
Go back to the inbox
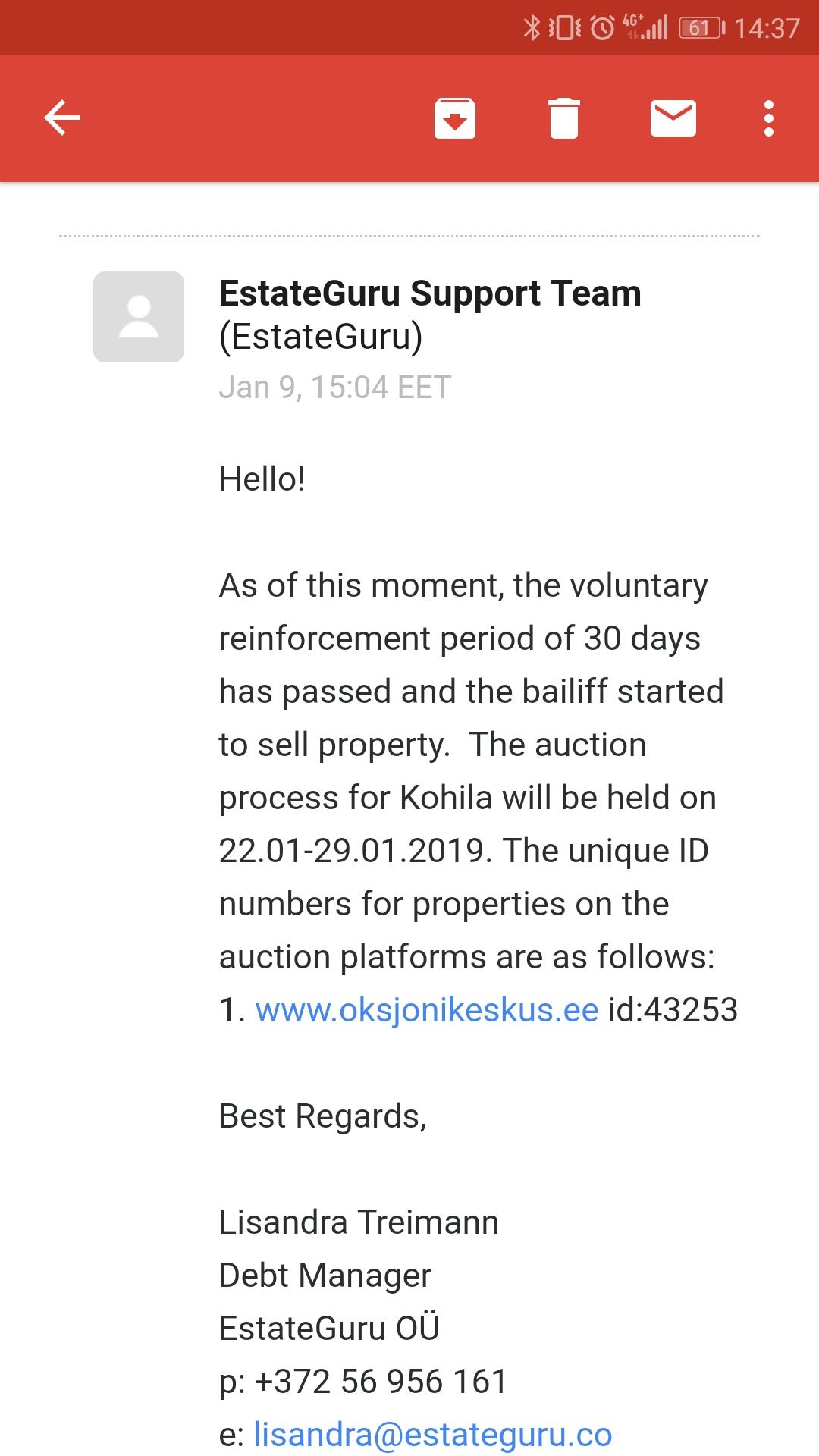(62, 118)
